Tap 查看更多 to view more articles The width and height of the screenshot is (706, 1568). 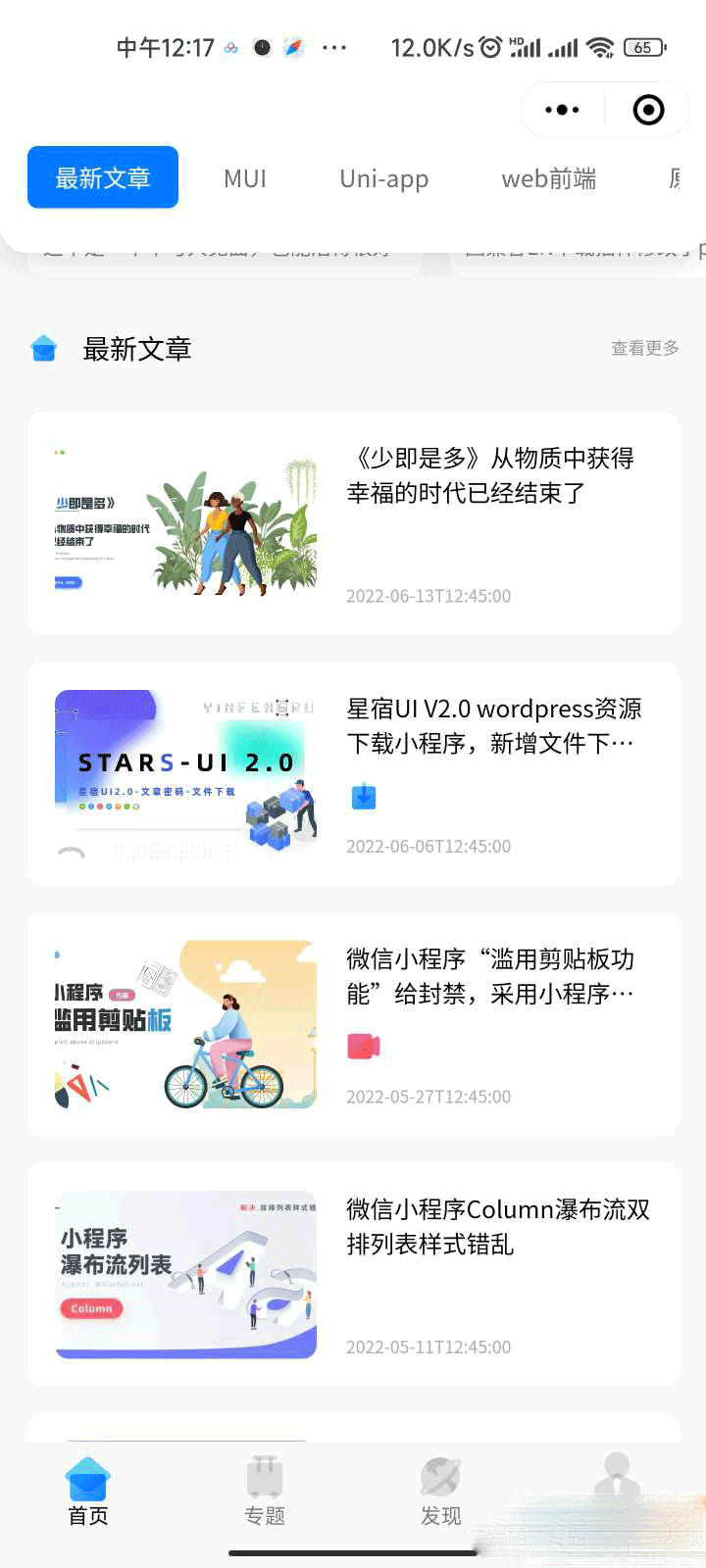[x=644, y=348]
